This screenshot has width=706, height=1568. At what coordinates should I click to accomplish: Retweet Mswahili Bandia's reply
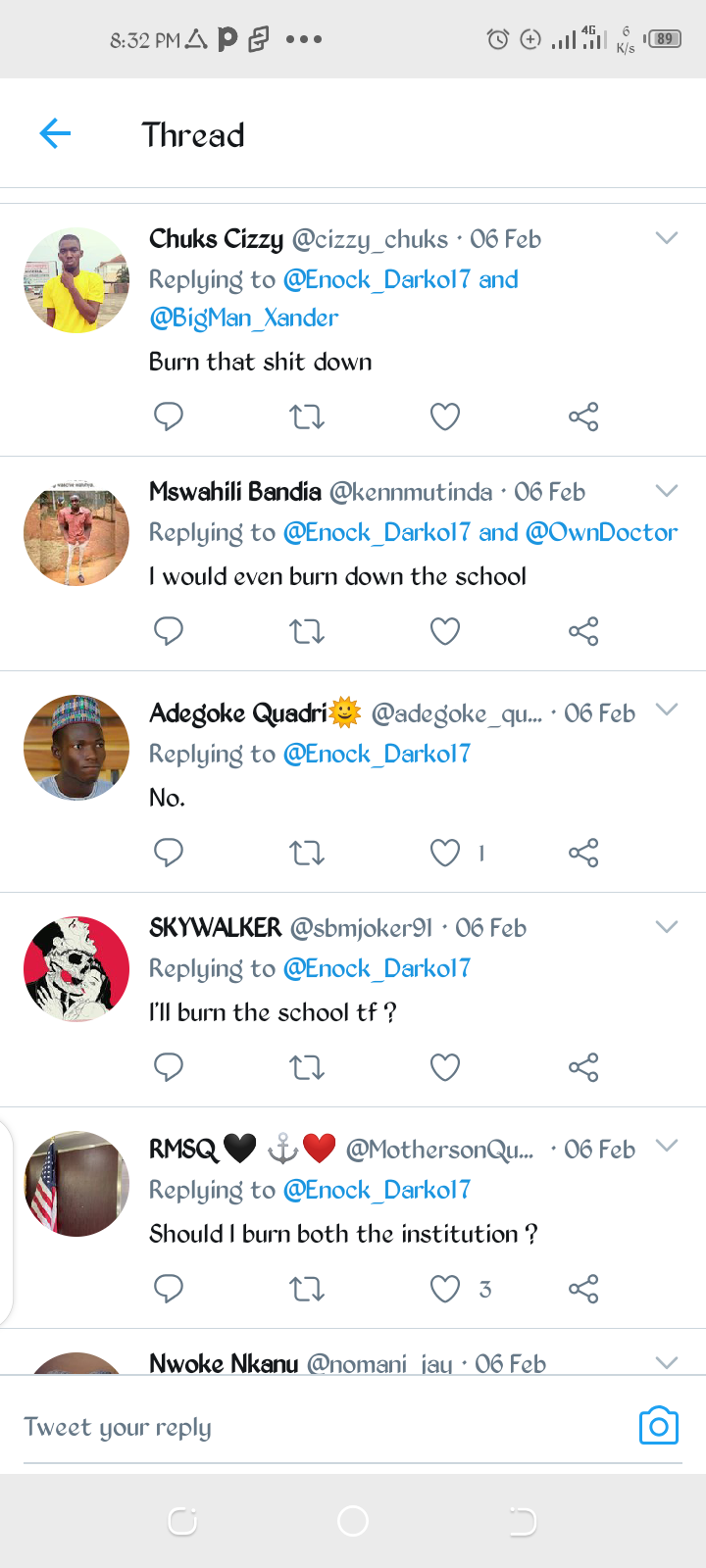tap(307, 631)
